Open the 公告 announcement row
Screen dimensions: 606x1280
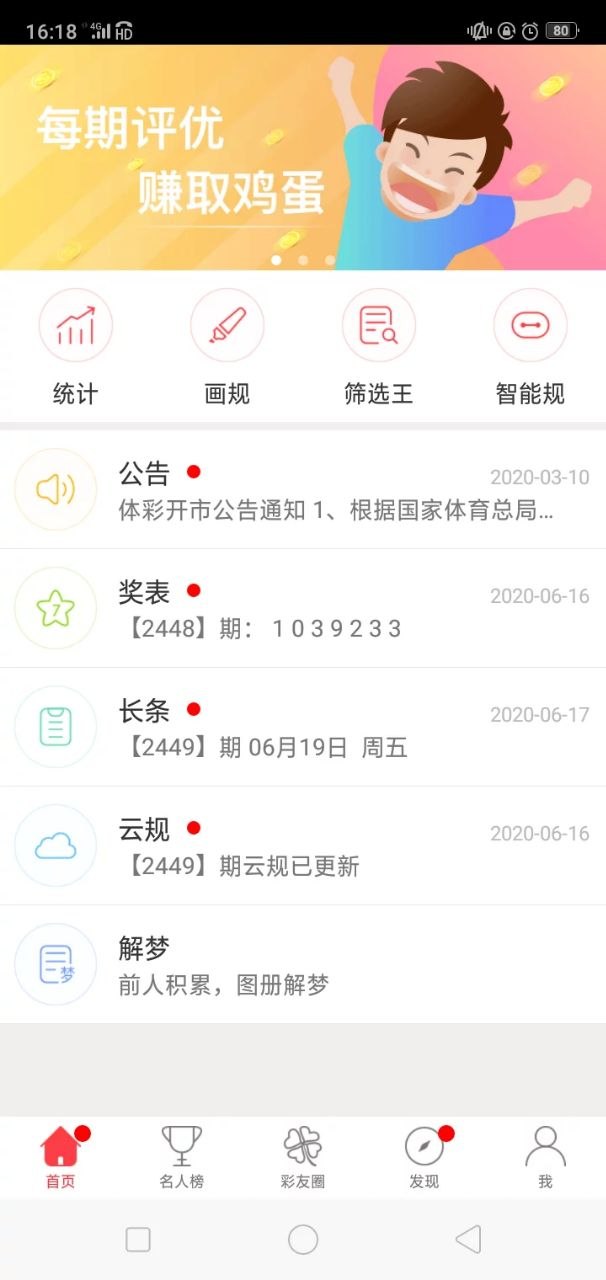click(x=303, y=490)
